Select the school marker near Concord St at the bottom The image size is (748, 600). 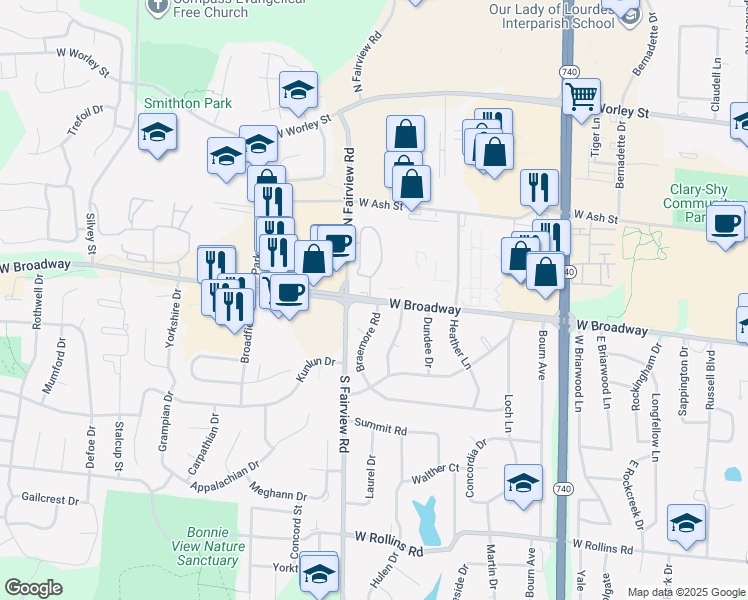[x=320, y=573]
